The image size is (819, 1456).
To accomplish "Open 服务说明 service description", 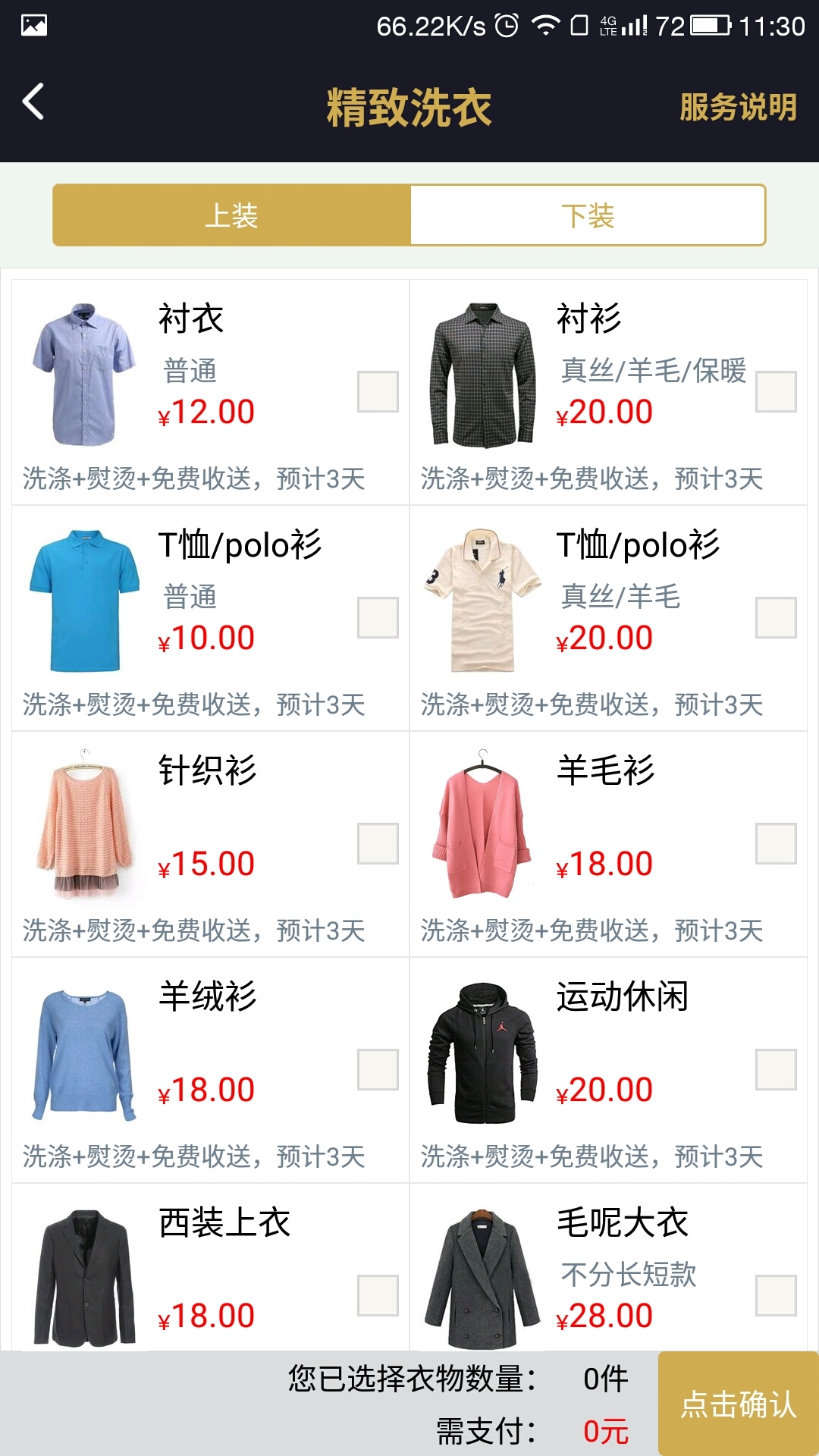I will click(x=738, y=107).
